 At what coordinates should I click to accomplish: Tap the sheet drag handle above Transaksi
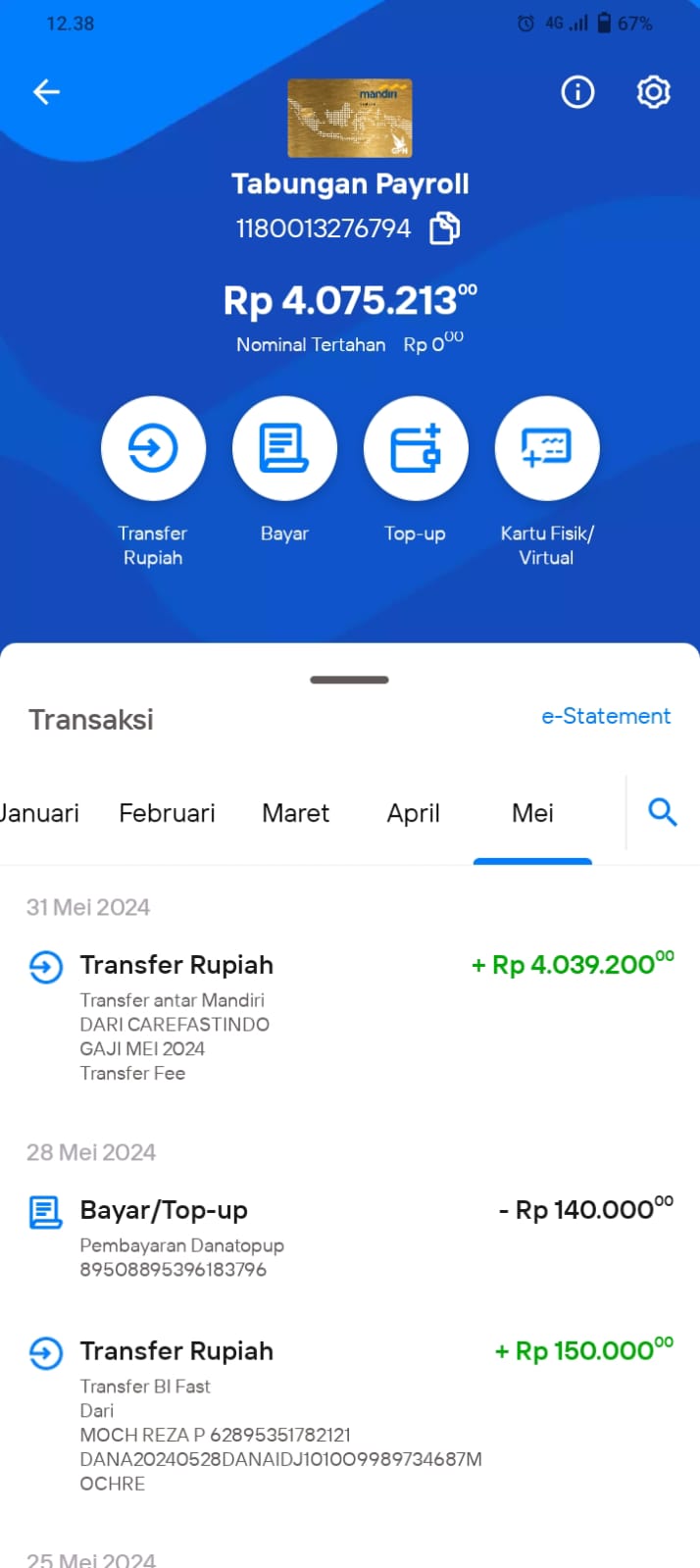pyautogui.click(x=349, y=680)
